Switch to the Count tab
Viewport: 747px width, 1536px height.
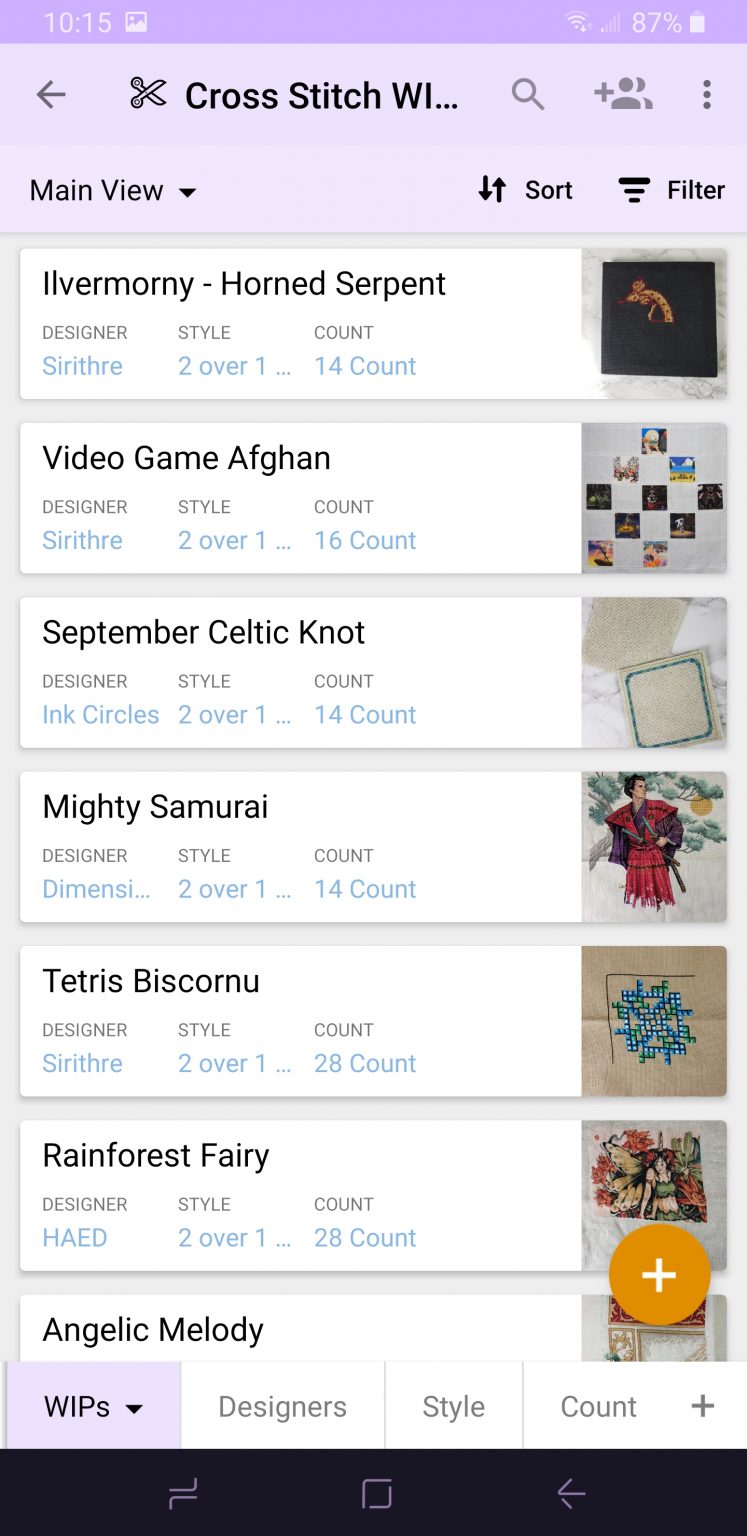tap(597, 1405)
